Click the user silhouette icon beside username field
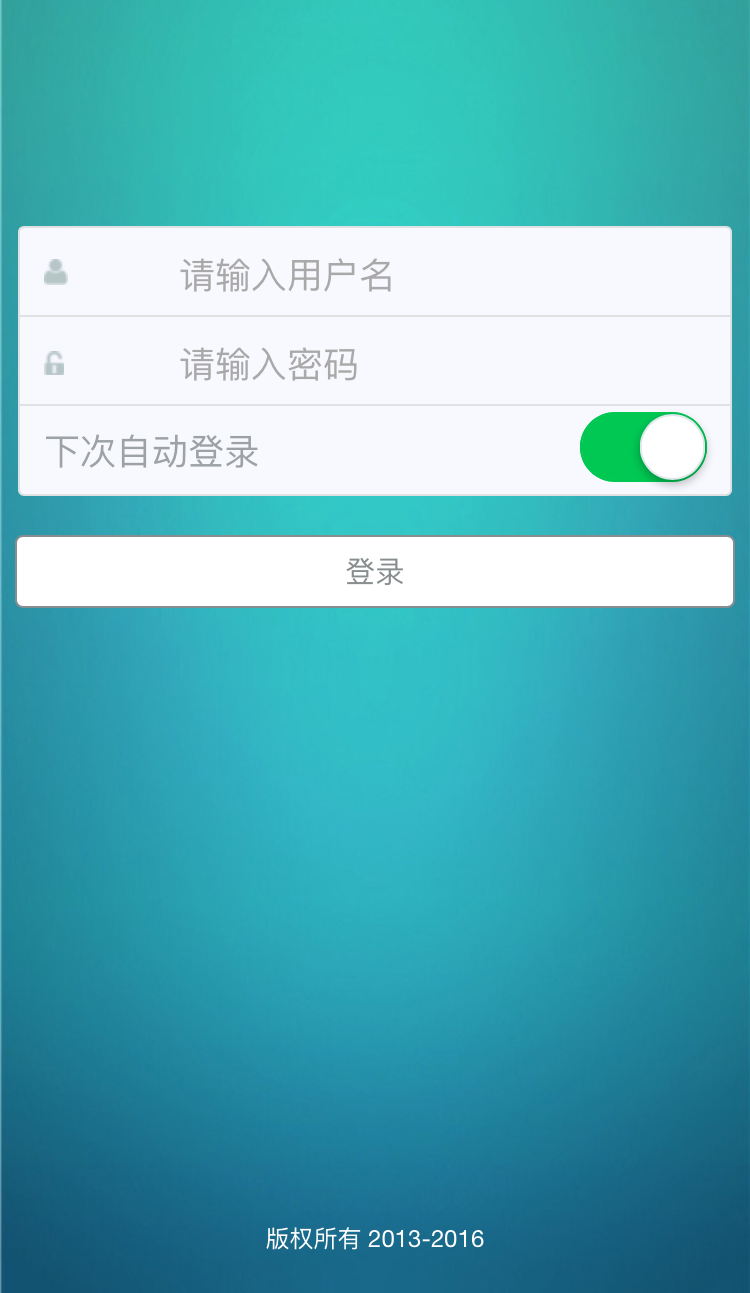 pyautogui.click(x=55, y=270)
